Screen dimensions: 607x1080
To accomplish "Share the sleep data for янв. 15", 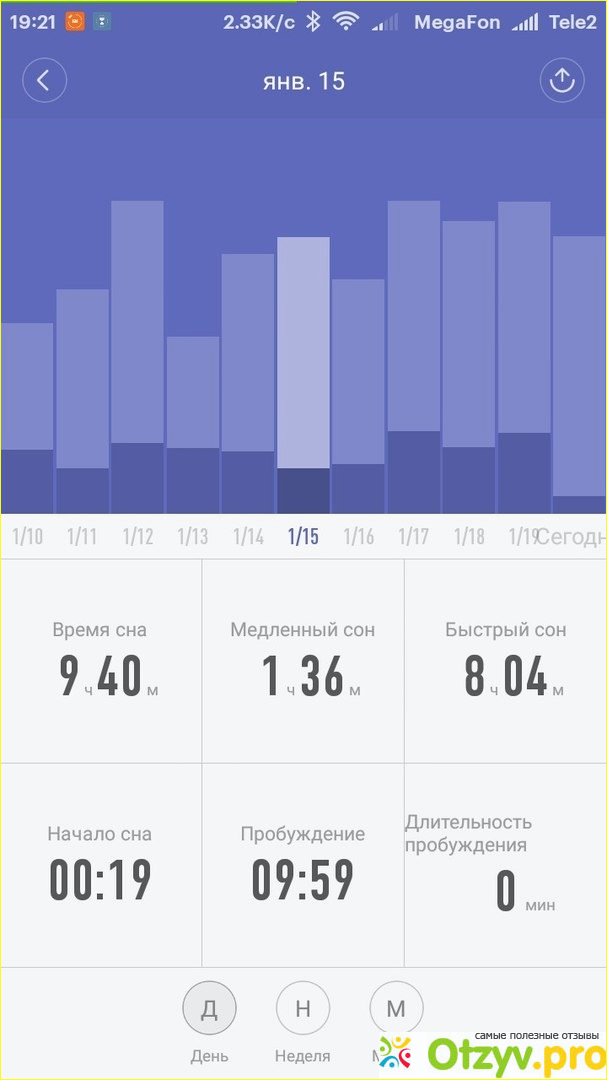I will pyautogui.click(x=561, y=81).
